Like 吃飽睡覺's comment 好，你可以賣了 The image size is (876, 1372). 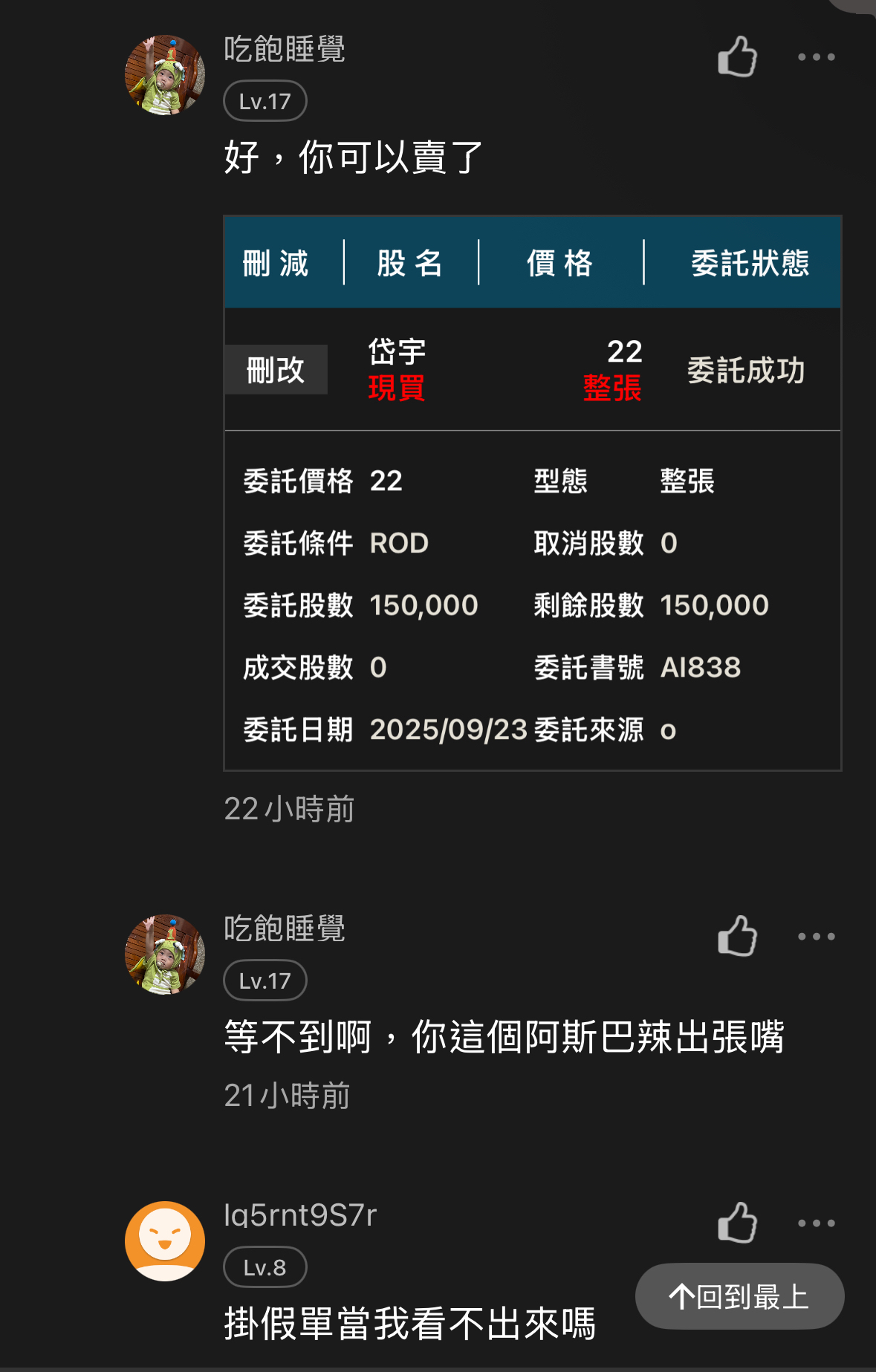click(x=737, y=57)
